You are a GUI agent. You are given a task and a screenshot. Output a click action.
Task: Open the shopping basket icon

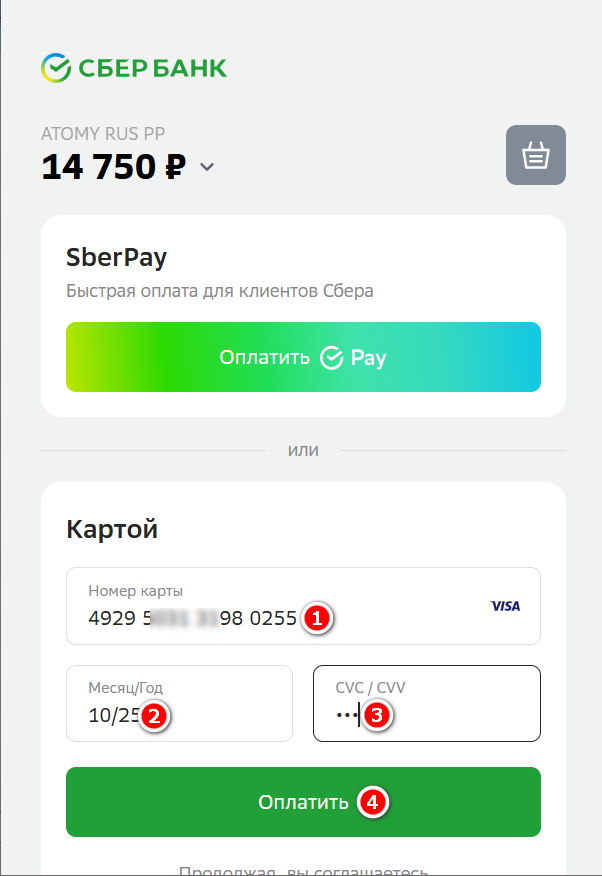click(x=535, y=155)
